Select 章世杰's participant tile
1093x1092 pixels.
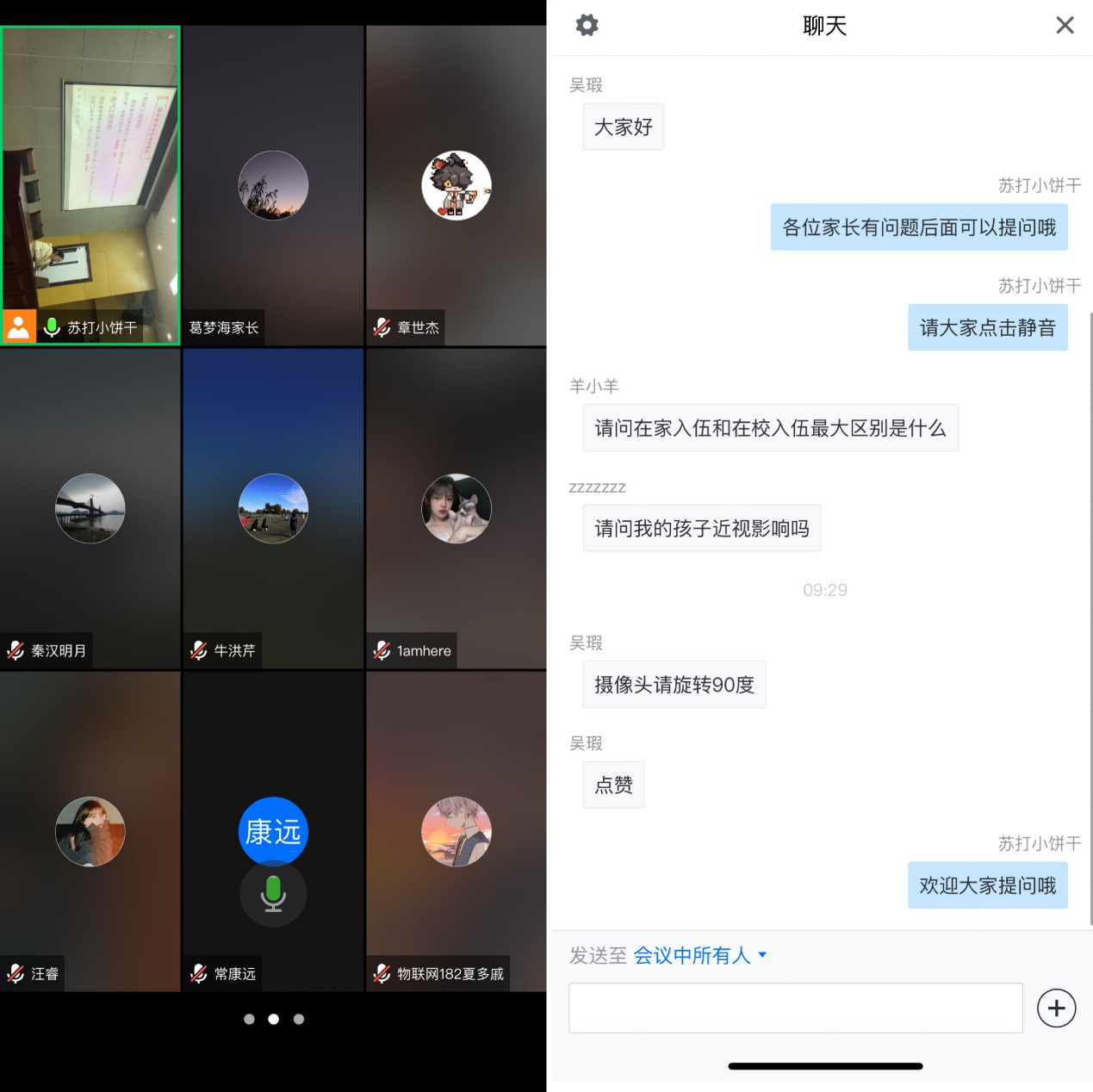(456, 185)
